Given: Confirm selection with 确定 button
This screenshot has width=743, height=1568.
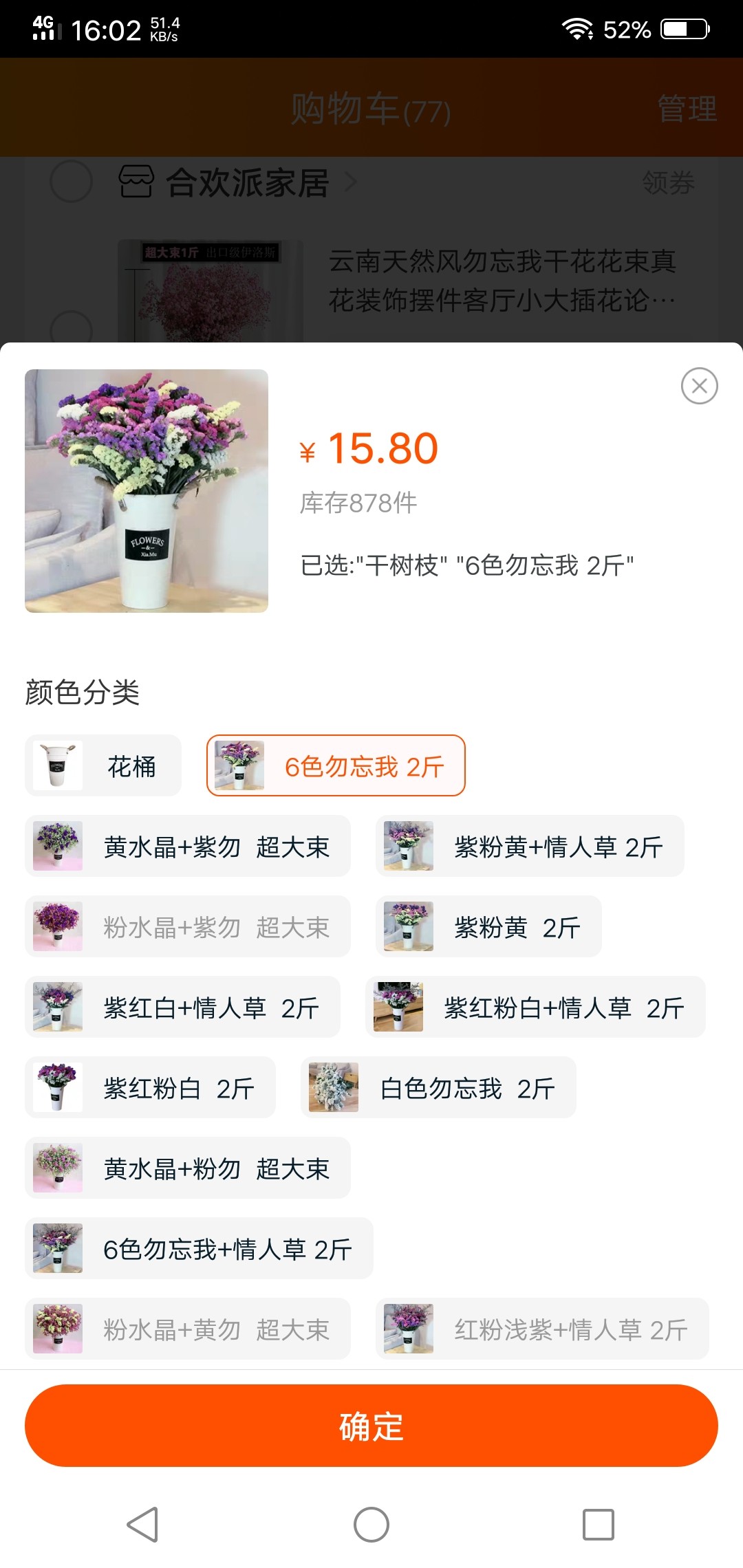Looking at the screenshot, I should pyautogui.click(x=371, y=1426).
